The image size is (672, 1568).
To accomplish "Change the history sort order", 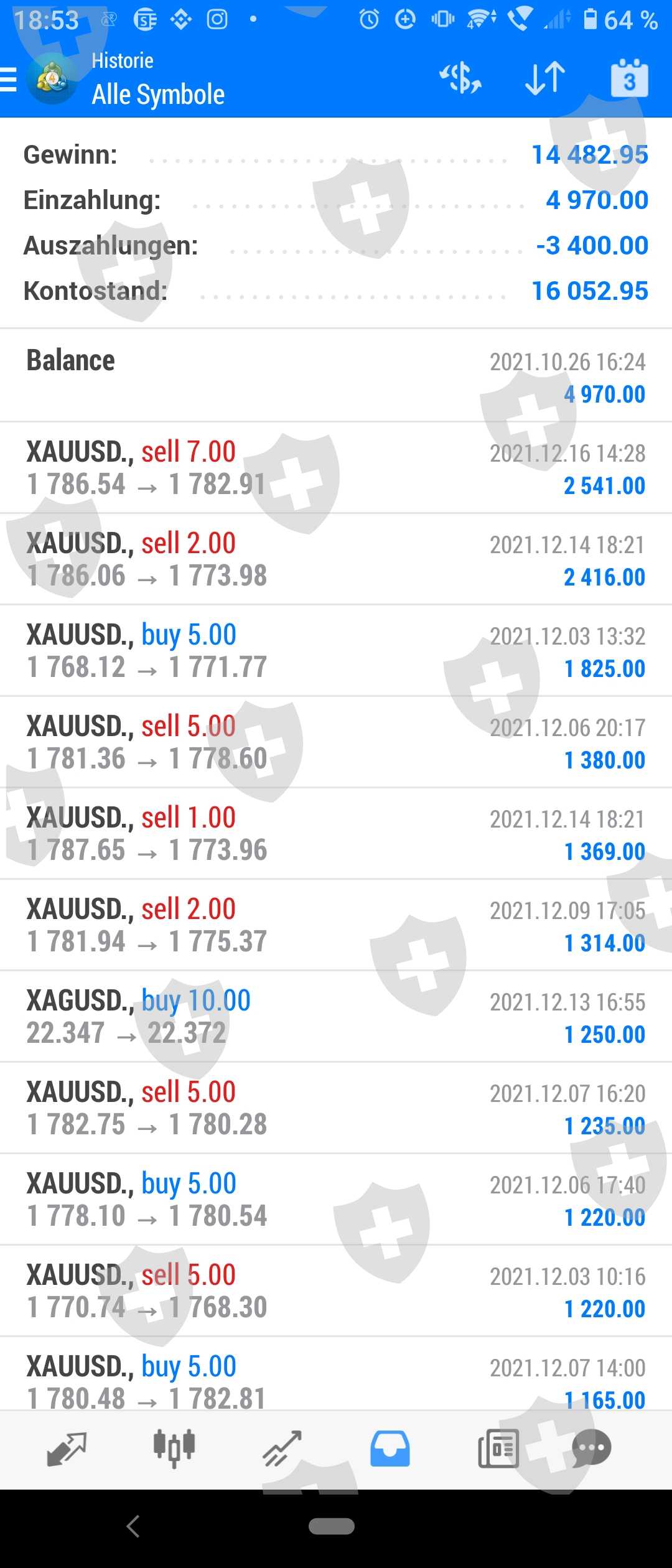I will coord(545,78).
